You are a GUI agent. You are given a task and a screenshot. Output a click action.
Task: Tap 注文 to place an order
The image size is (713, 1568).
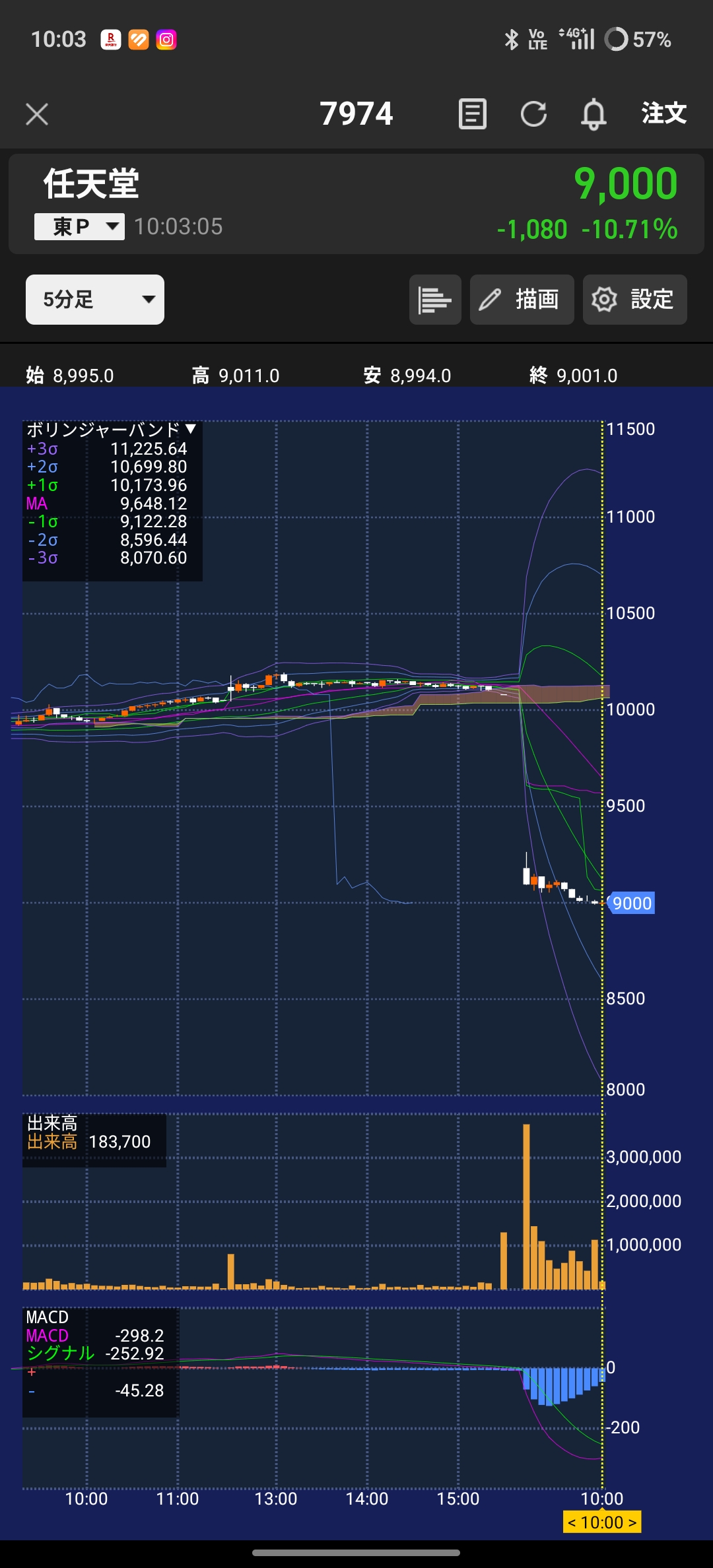664,114
